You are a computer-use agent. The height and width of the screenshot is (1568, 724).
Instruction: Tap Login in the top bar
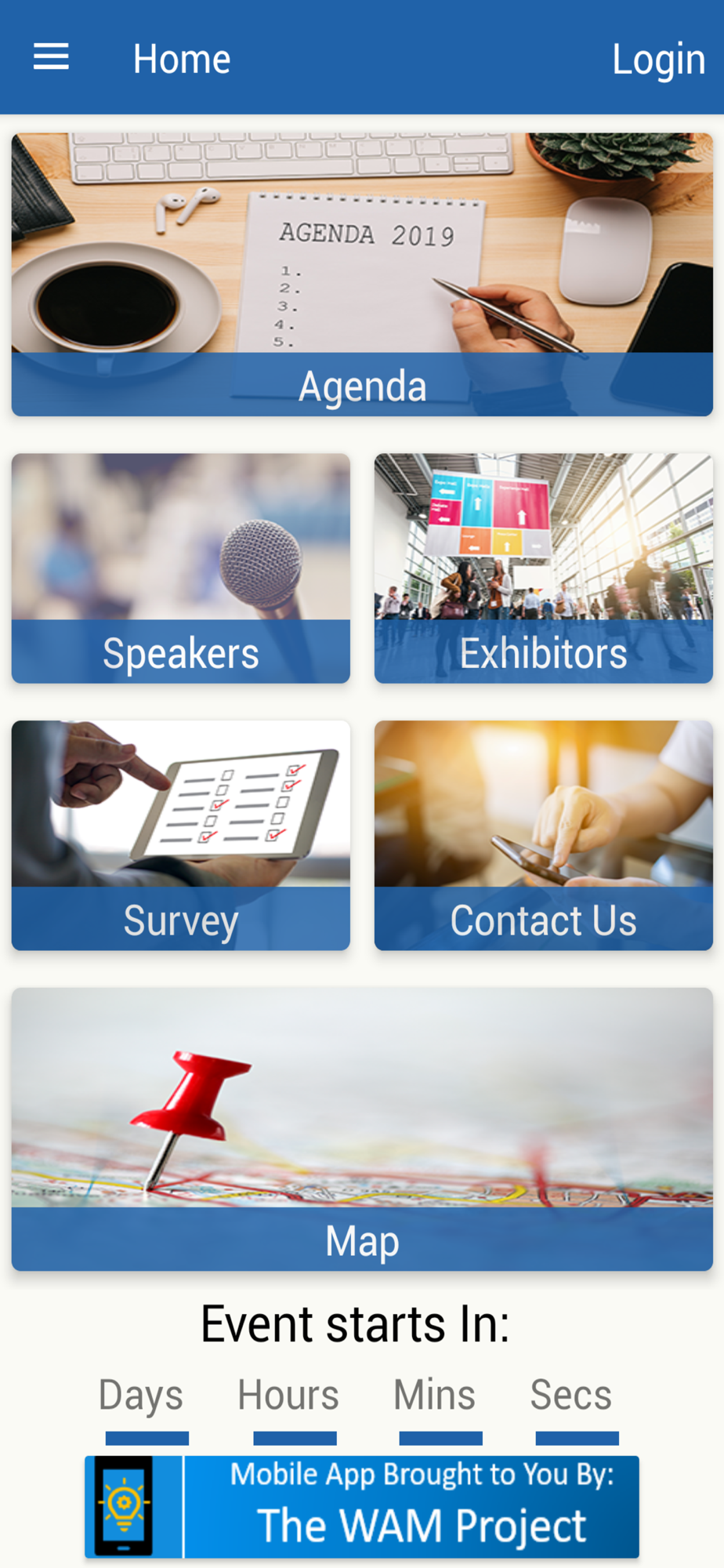click(x=658, y=60)
